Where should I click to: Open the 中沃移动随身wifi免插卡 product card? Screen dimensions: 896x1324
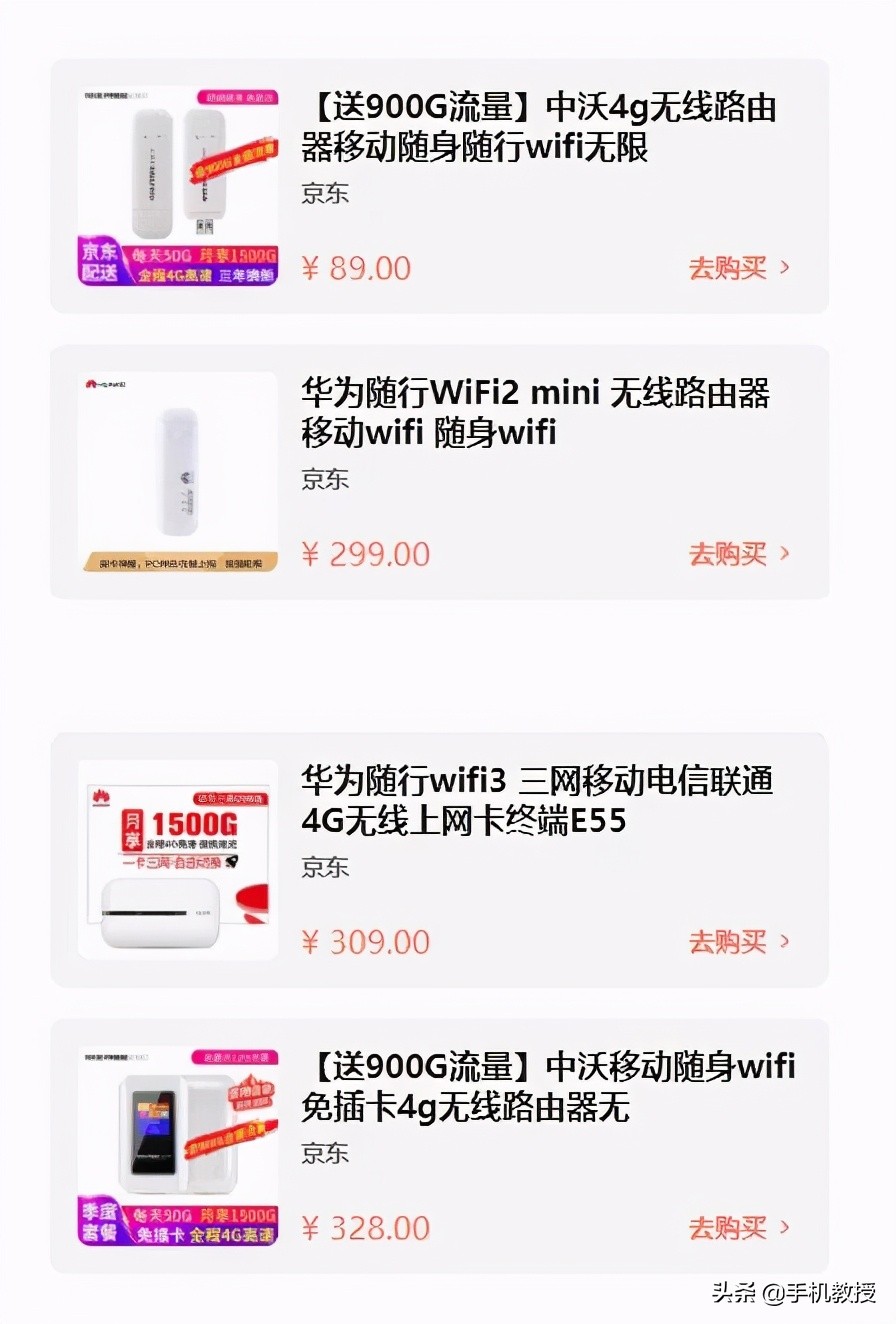point(548,1087)
